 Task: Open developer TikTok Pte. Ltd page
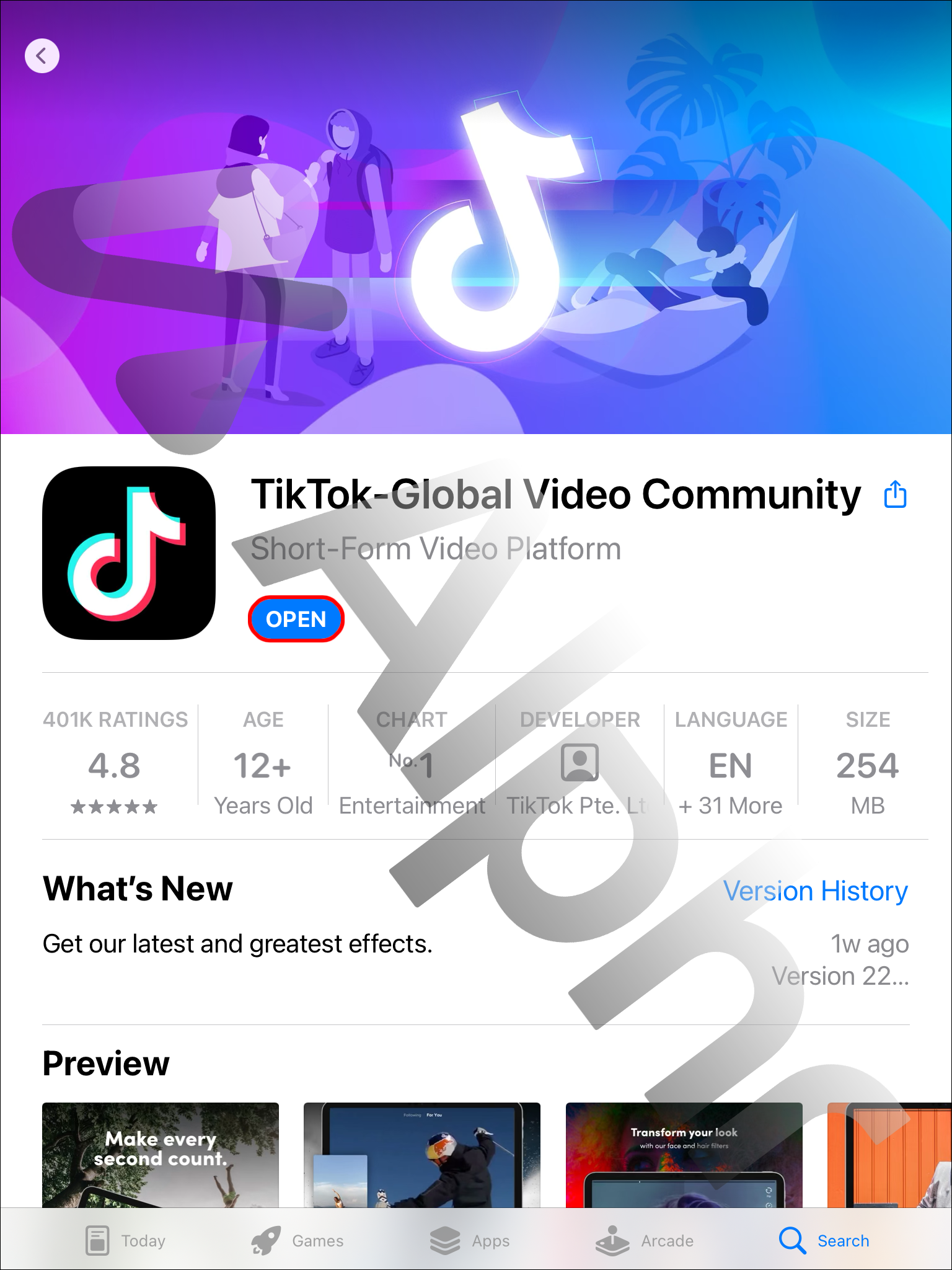(579, 763)
